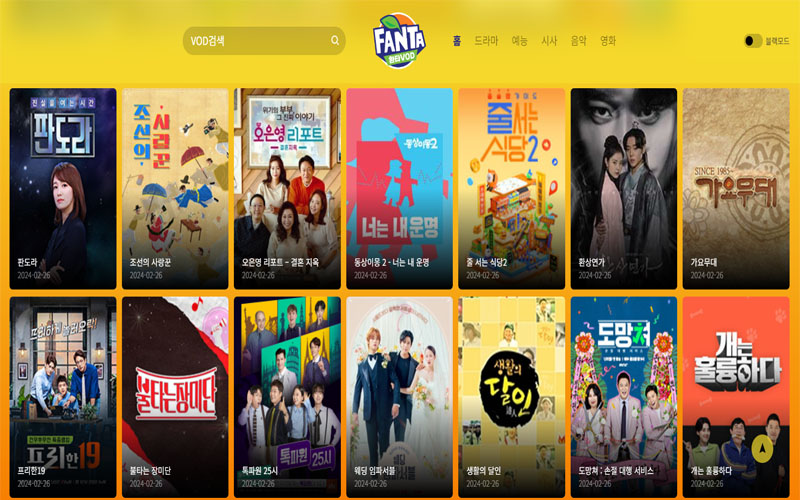Select the 음악 tab

click(x=578, y=41)
